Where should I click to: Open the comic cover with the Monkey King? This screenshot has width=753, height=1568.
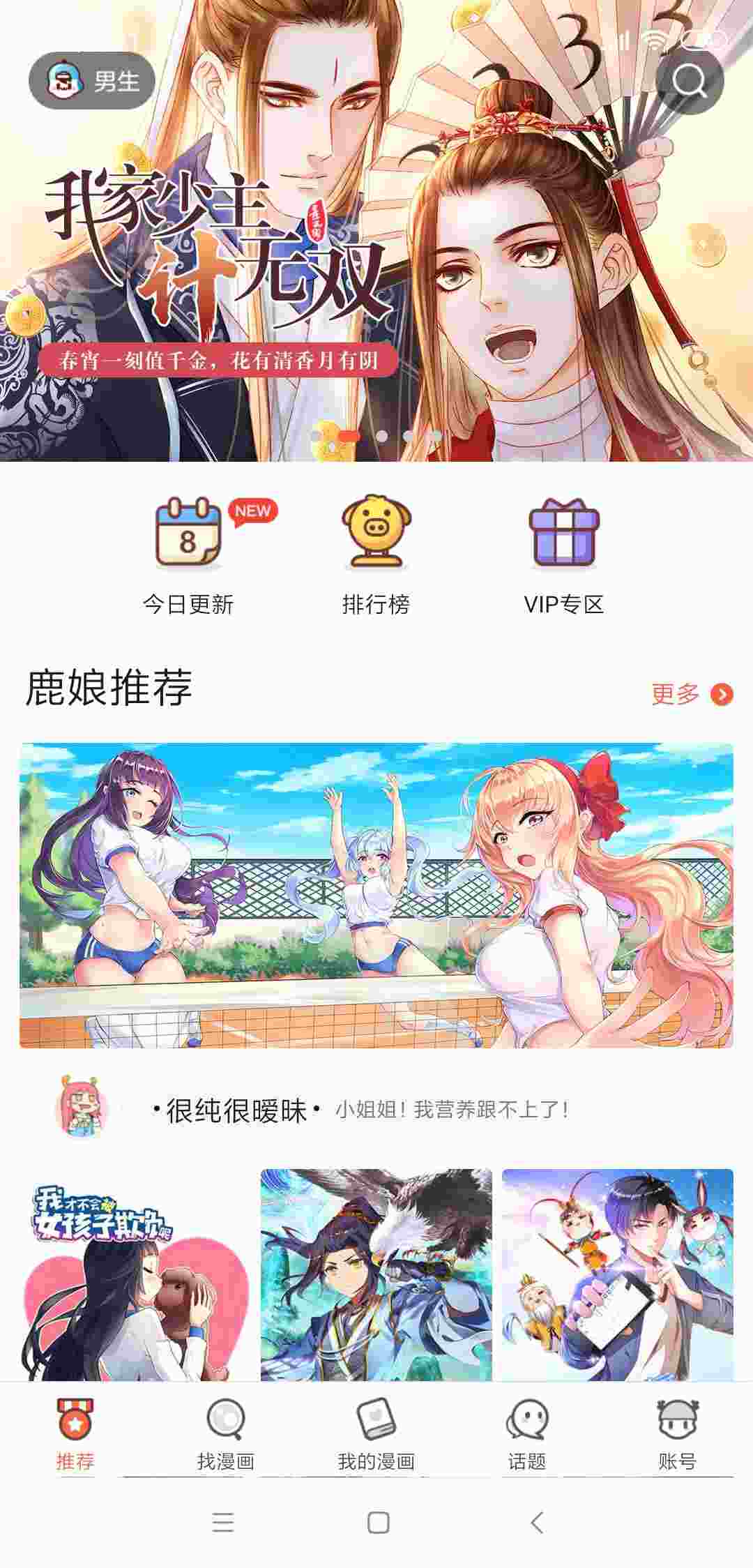tap(618, 1275)
